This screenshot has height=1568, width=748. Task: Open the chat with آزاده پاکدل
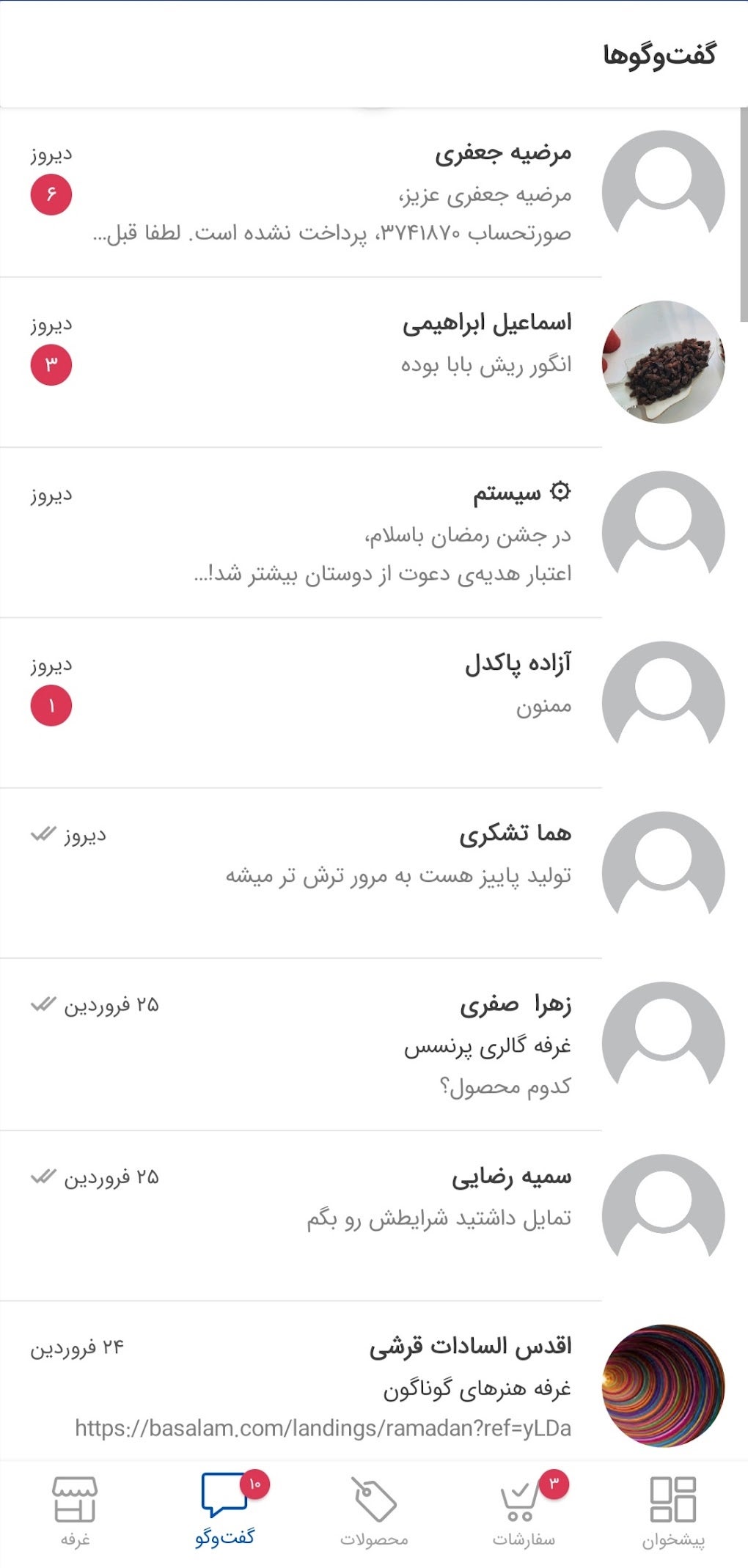tap(374, 703)
